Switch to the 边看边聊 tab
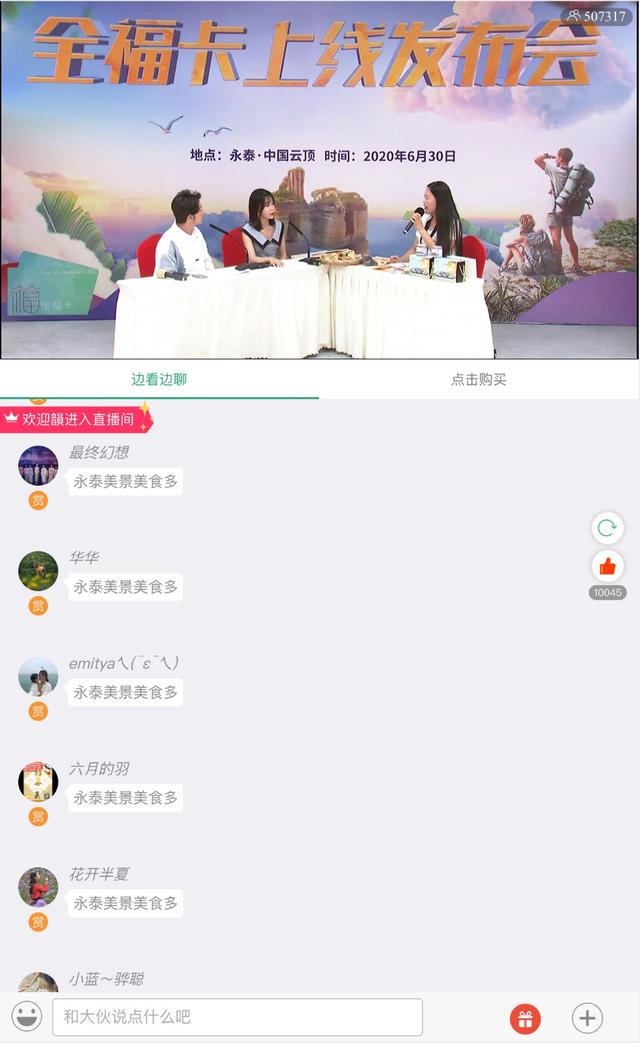 coord(159,380)
